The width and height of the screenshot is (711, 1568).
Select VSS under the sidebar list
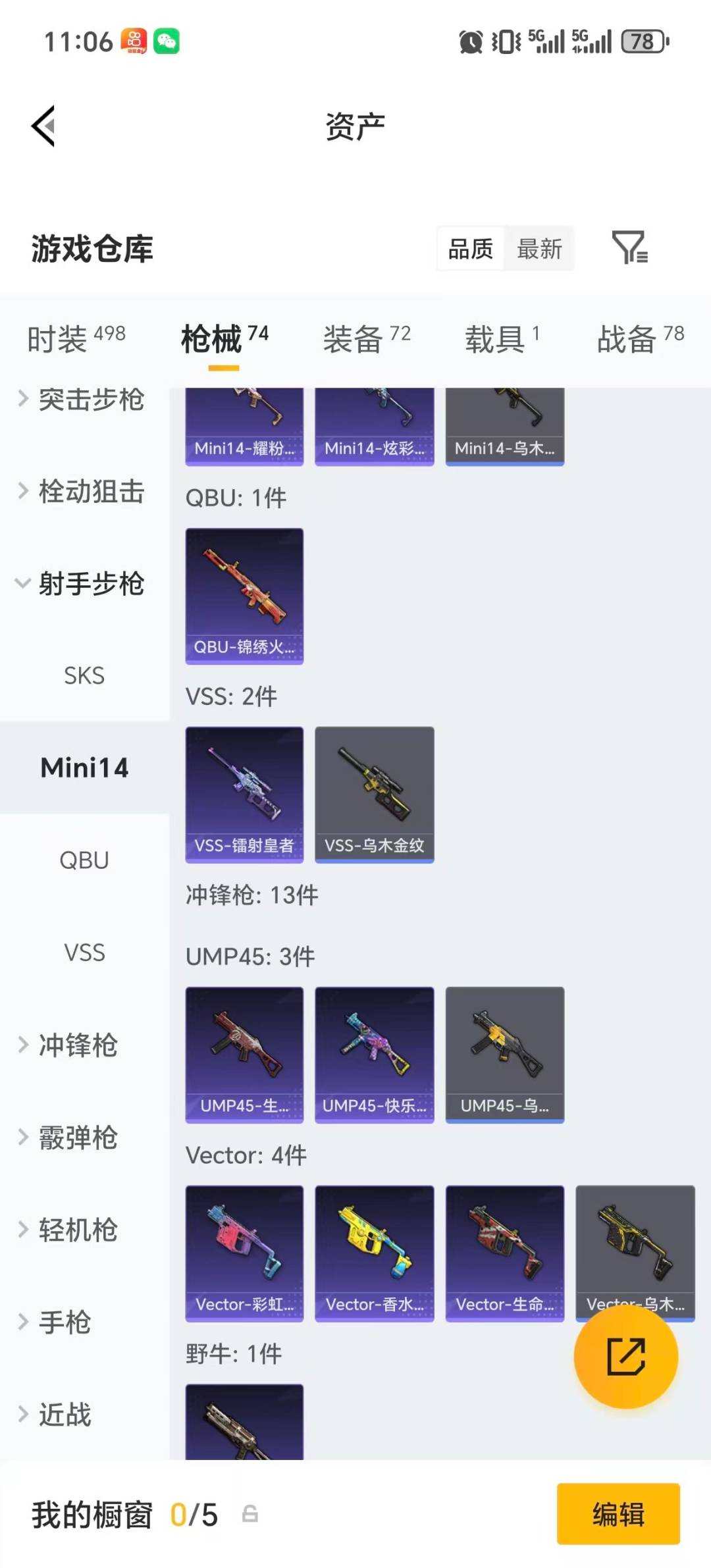point(84,952)
